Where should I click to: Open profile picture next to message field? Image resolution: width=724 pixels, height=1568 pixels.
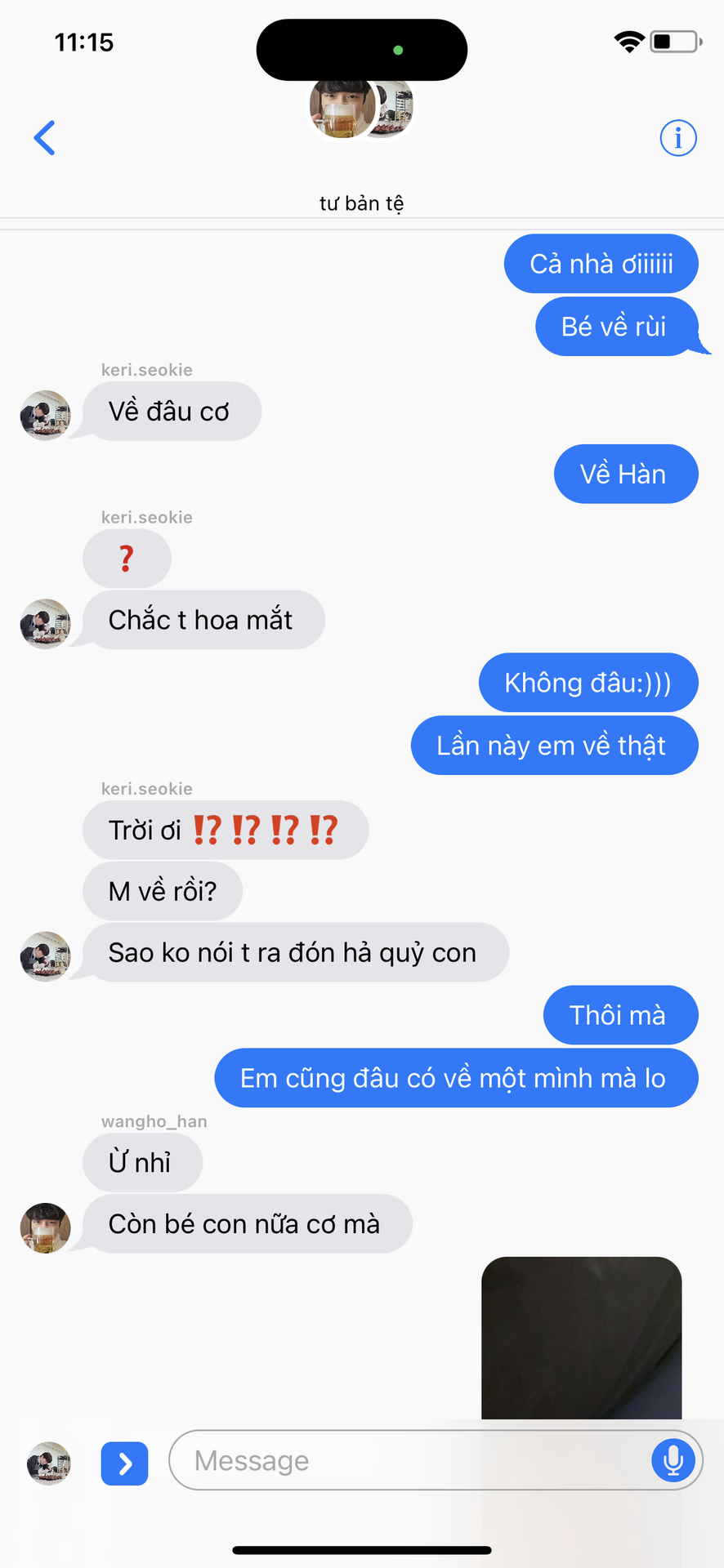[49, 1463]
